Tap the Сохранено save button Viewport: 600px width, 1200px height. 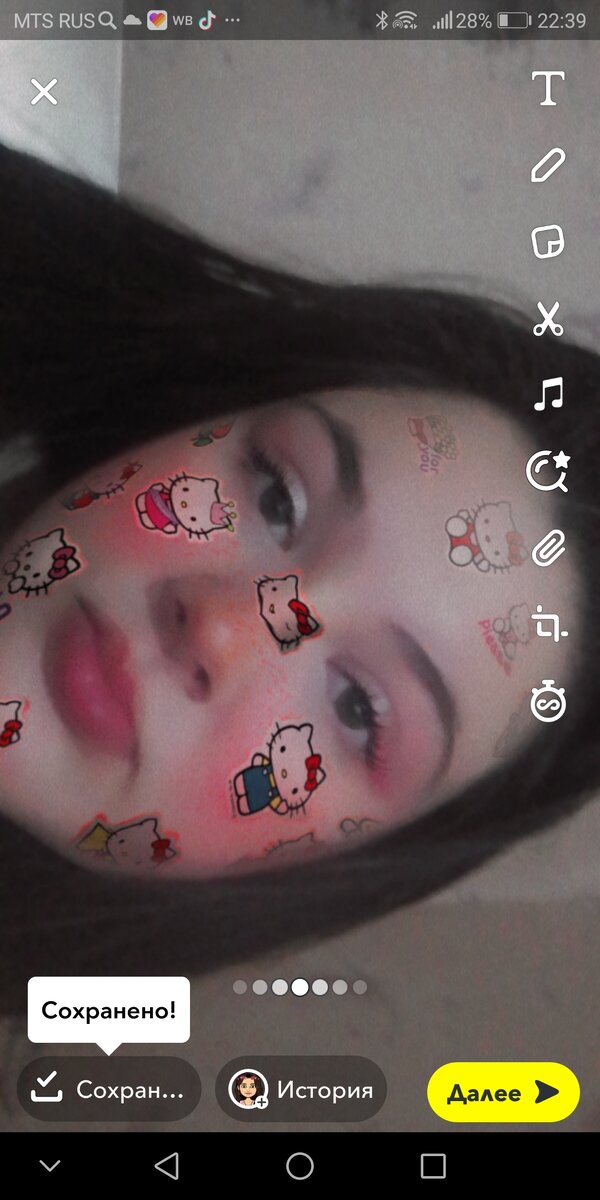[x=109, y=1089]
